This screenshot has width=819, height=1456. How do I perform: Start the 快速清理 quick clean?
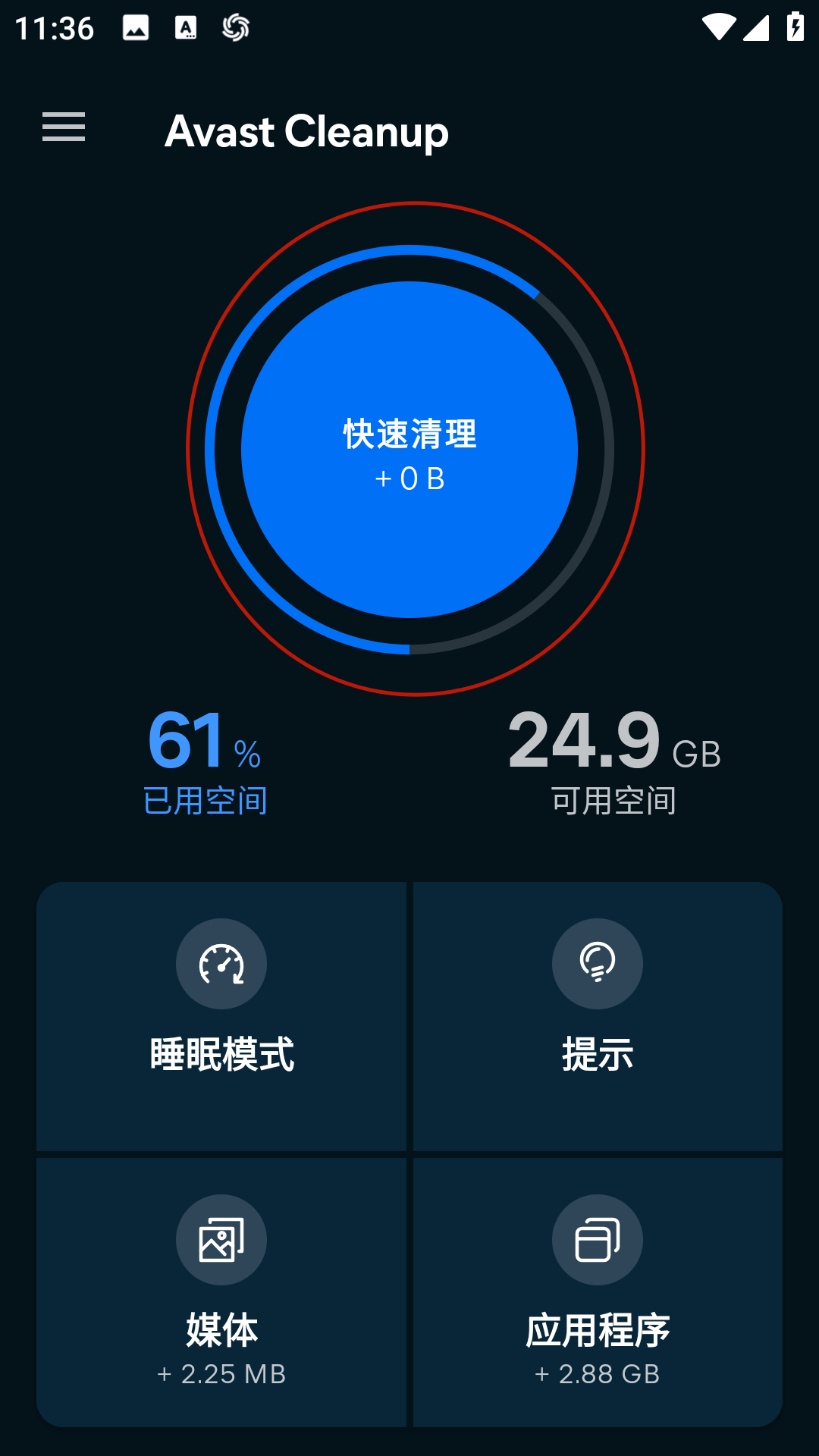(x=409, y=450)
